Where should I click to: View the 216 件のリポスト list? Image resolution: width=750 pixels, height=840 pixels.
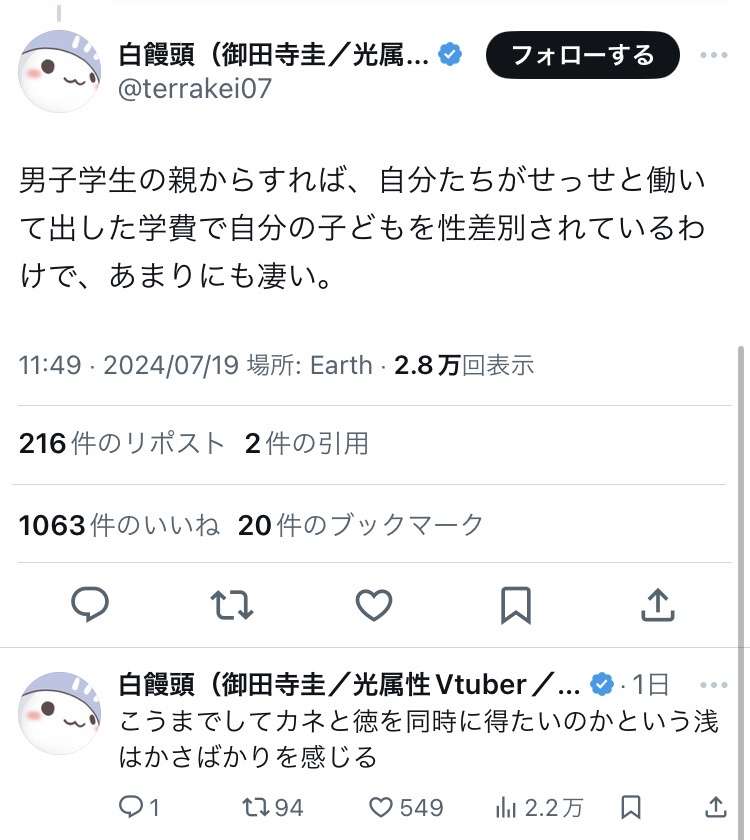[122, 443]
